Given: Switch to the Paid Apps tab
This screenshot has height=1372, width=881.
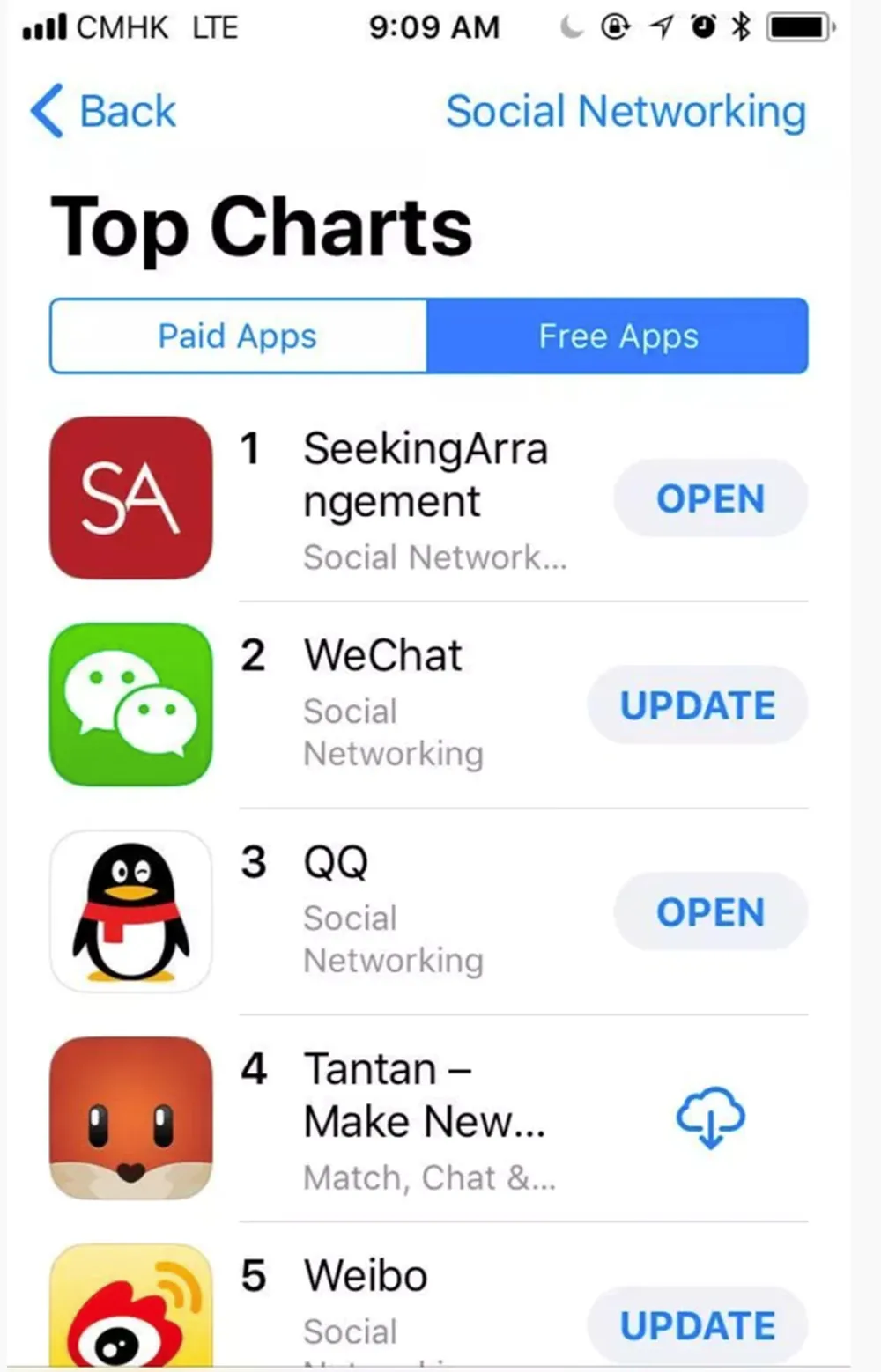Looking at the screenshot, I should pyautogui.click(x=238, y=336).
